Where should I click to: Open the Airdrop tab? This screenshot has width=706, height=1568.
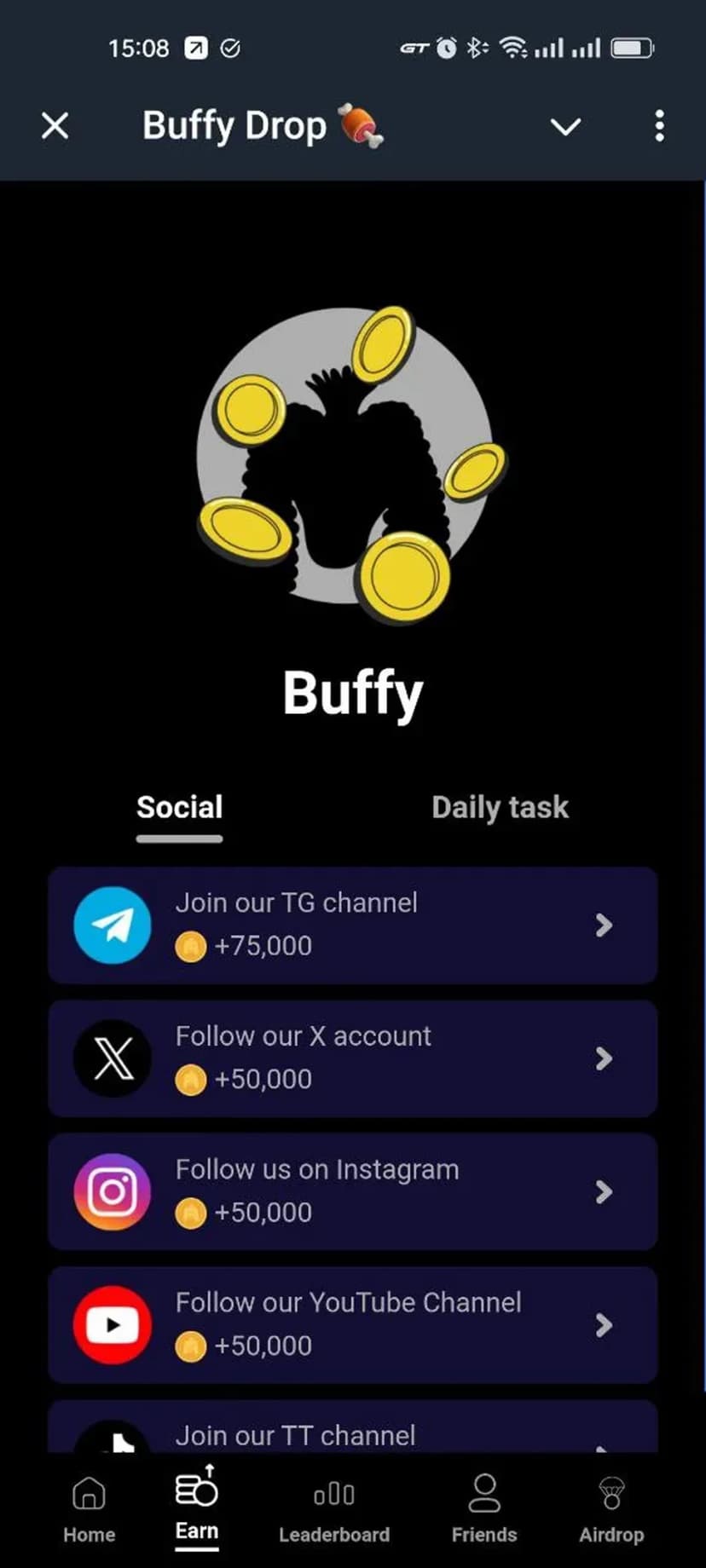[x=611, y=1510]
